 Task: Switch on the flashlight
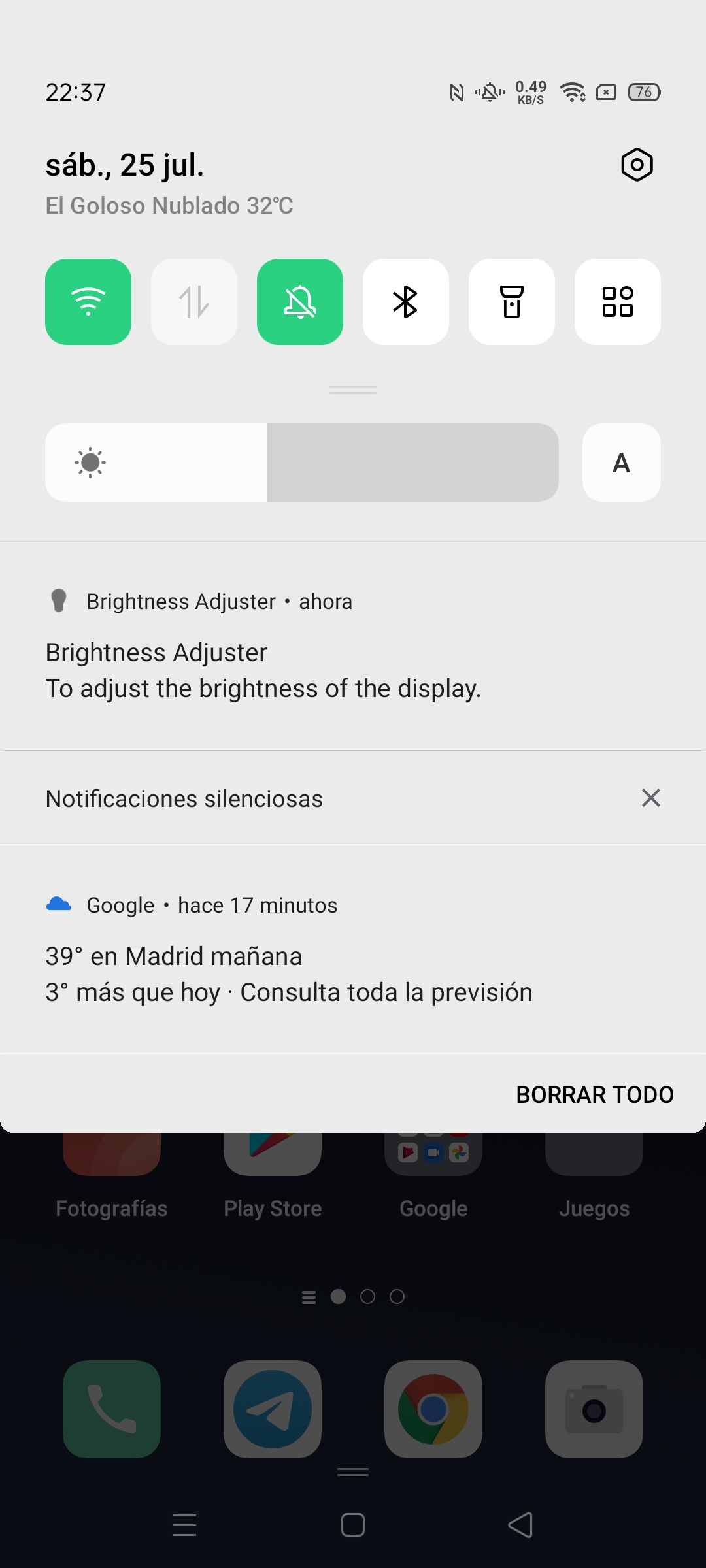point(512,302)
